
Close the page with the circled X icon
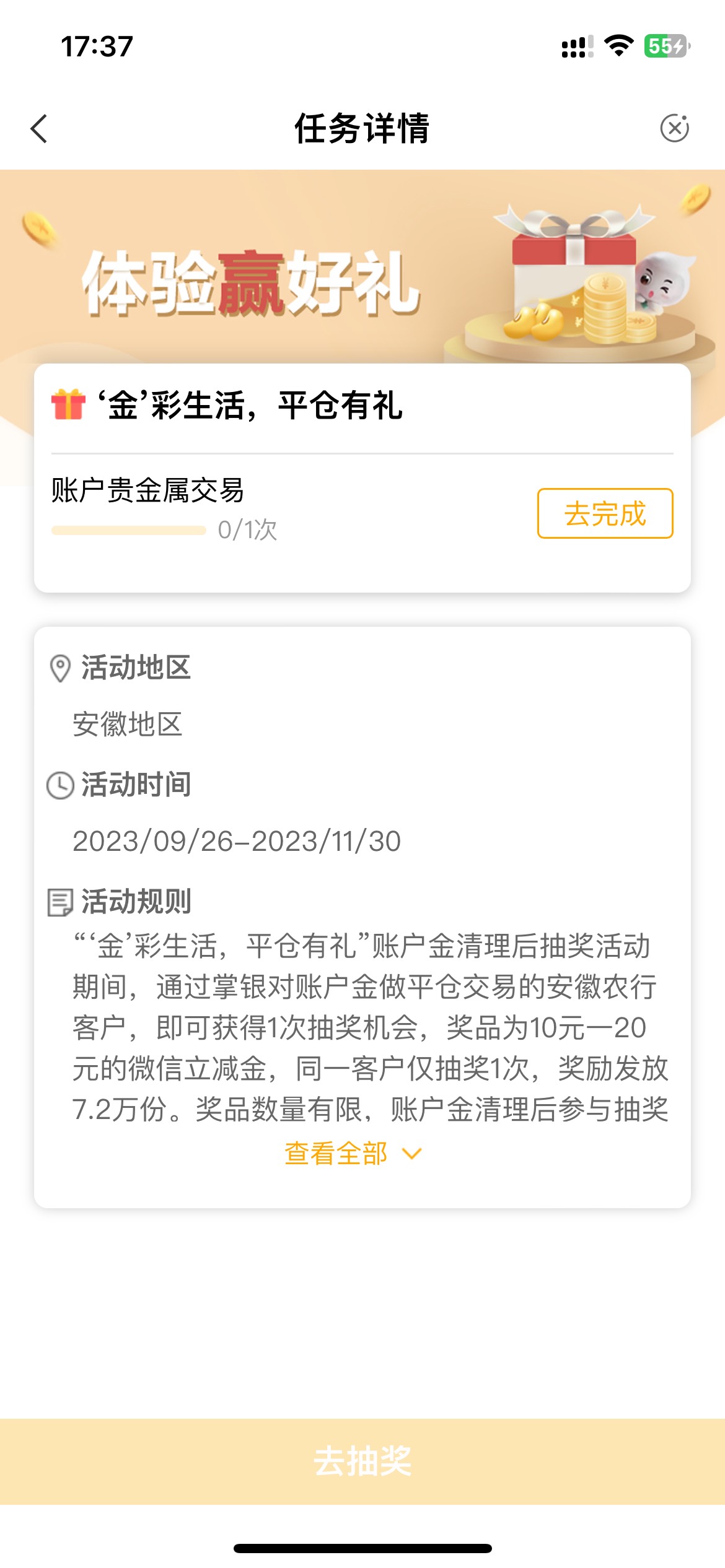coord(674,128)
